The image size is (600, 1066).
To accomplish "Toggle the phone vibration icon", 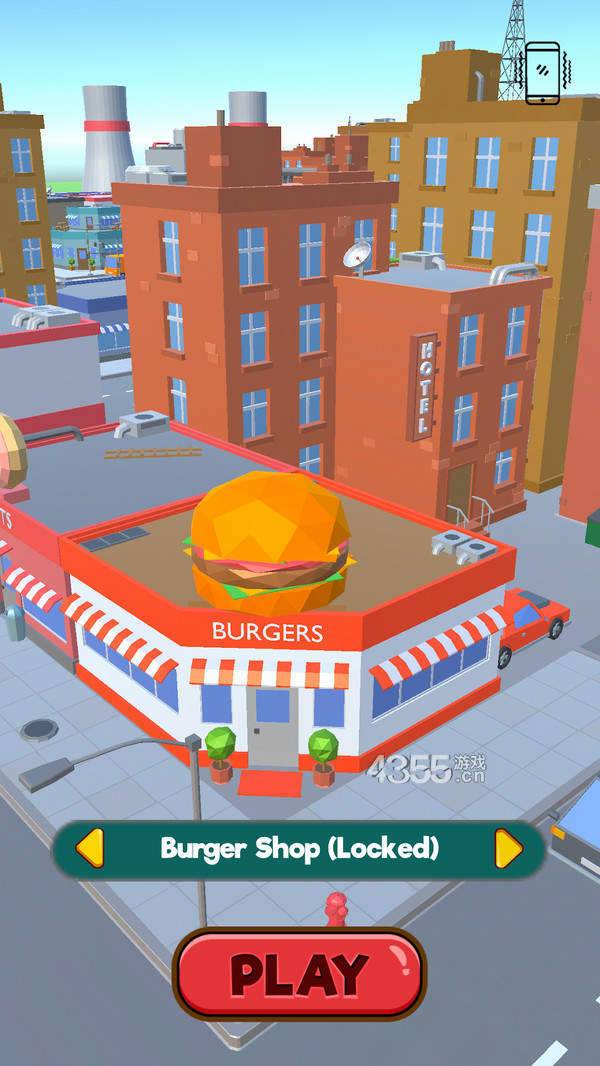I will [x=544, y=71].
